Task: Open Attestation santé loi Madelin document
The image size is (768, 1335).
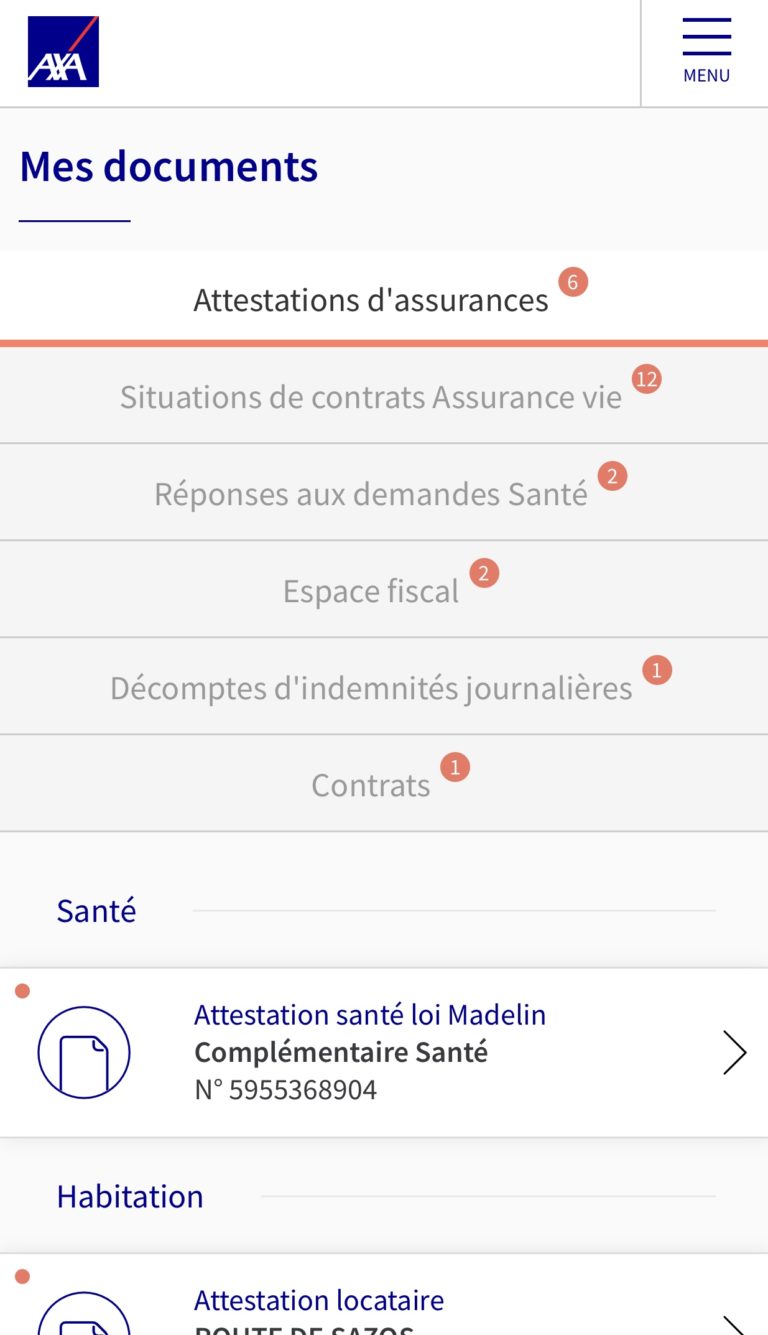Action: (x=384, y=1052)
